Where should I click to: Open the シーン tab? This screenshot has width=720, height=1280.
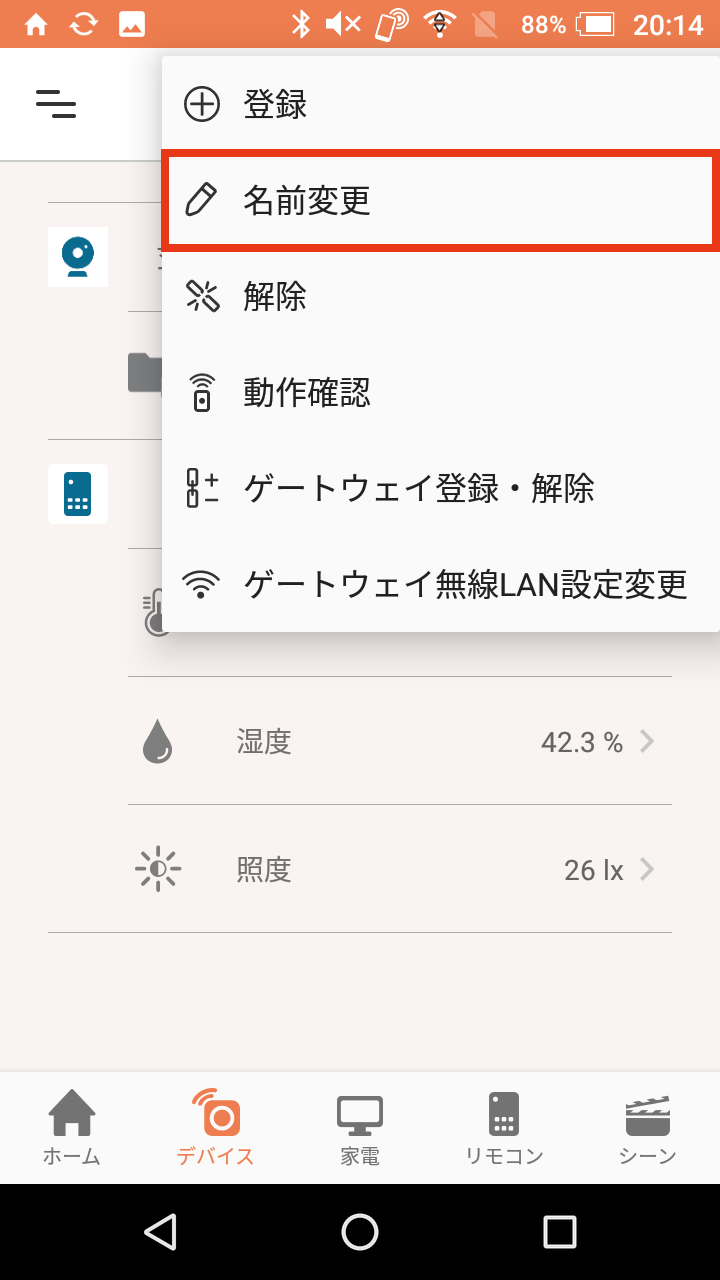(647, 1128)
